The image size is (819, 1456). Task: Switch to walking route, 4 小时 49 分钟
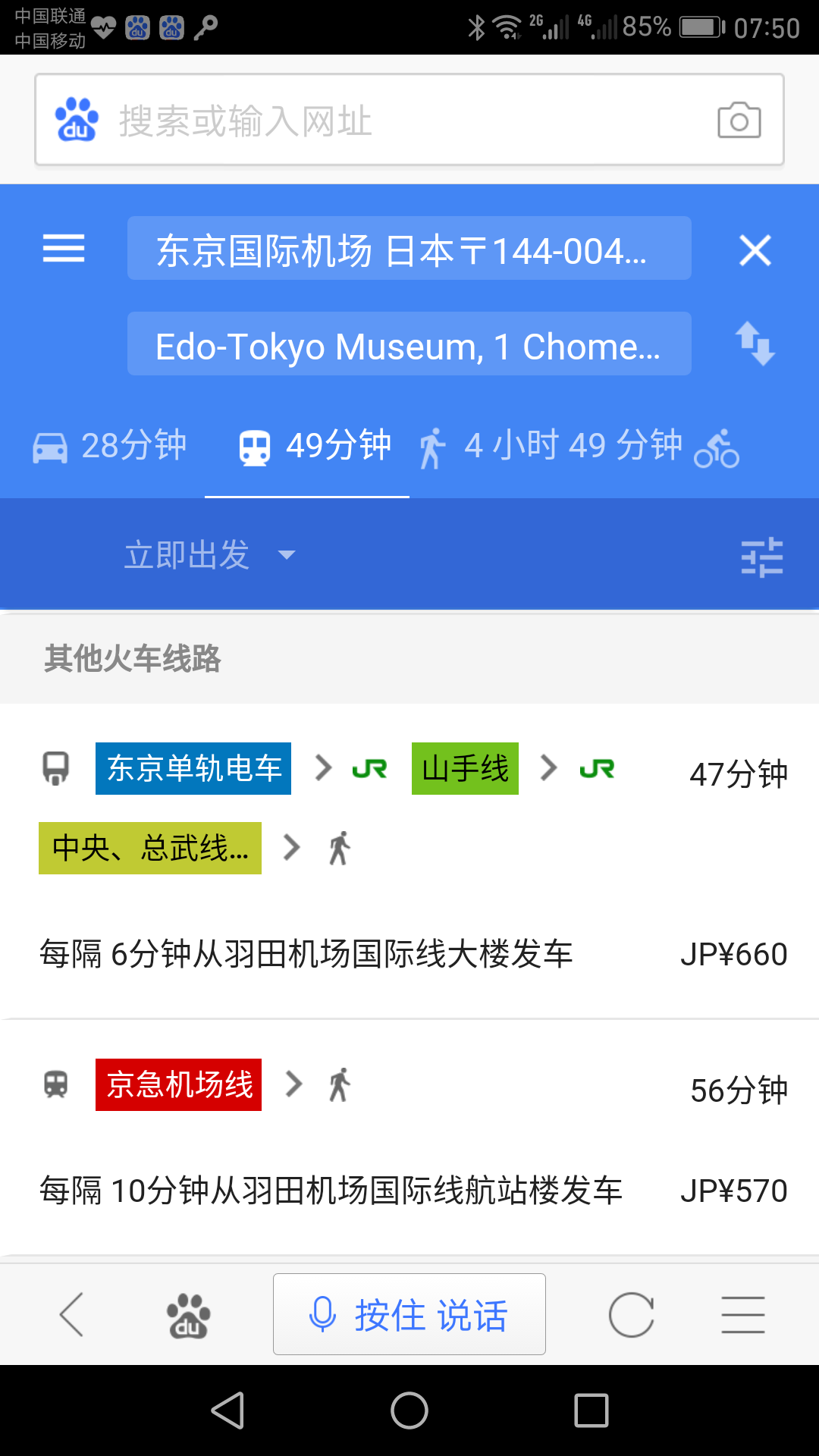pos(551,446)
